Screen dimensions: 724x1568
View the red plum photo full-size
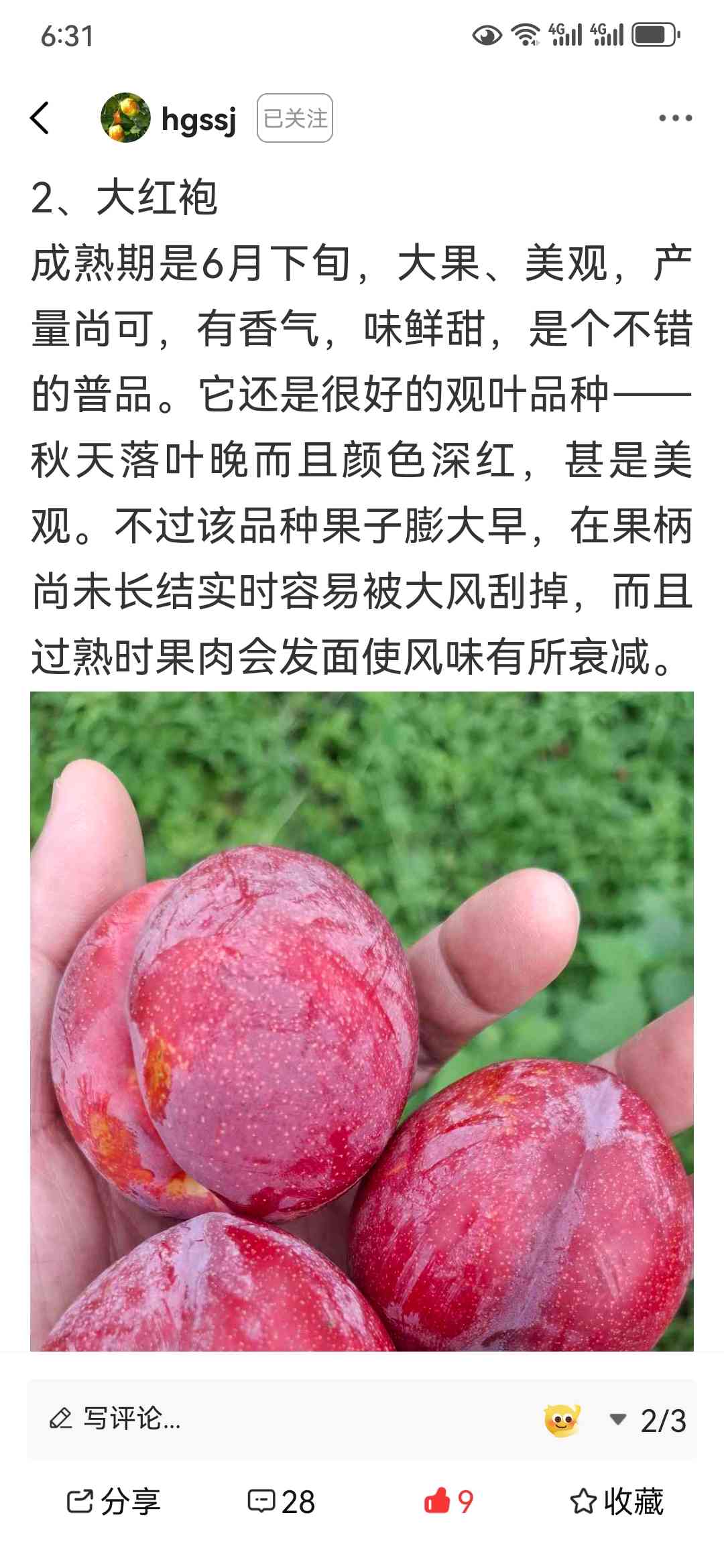point(362,1021)
